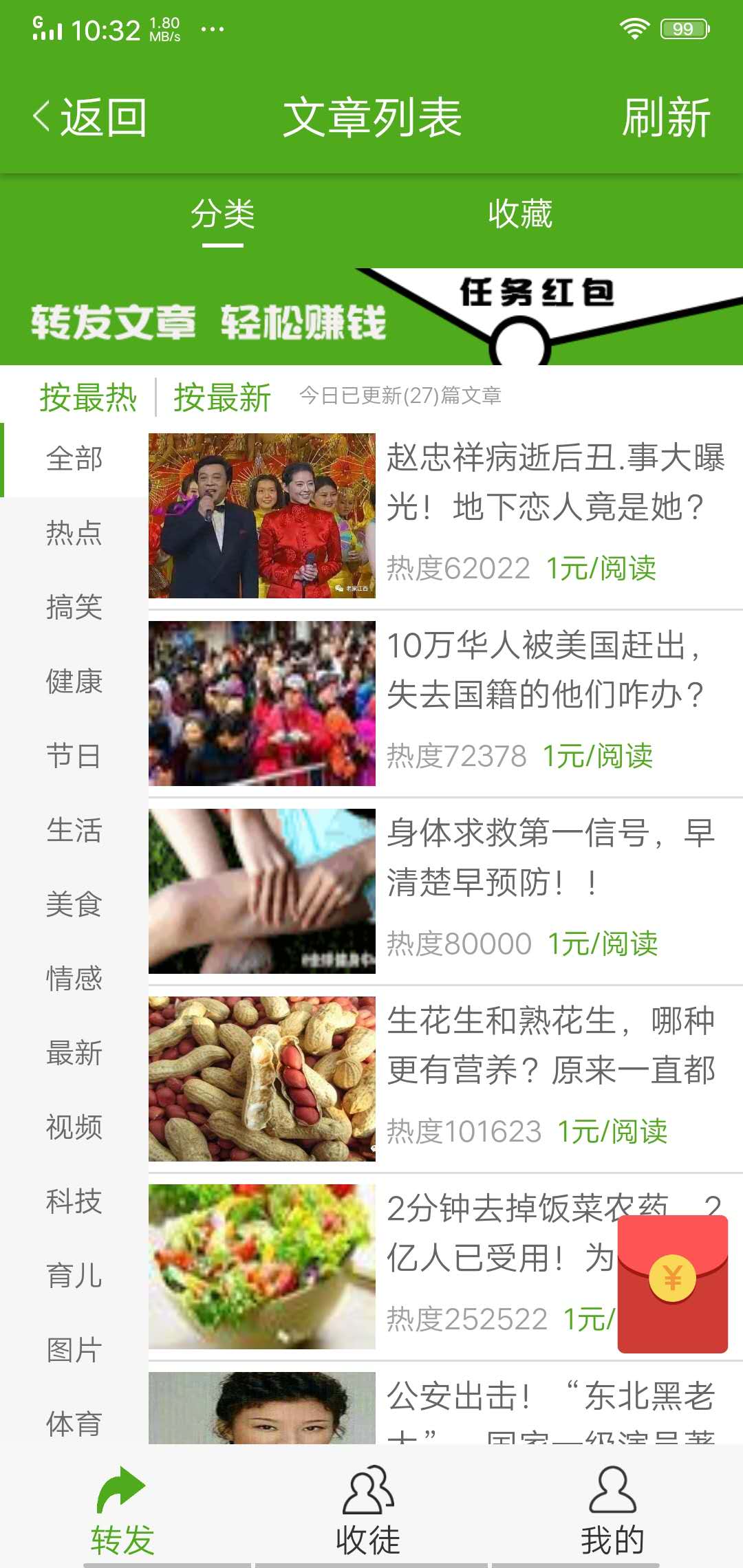Expand the 热点 category in sidebar
This screenshot has width=743, height=1568.
[x=74, y=533]
